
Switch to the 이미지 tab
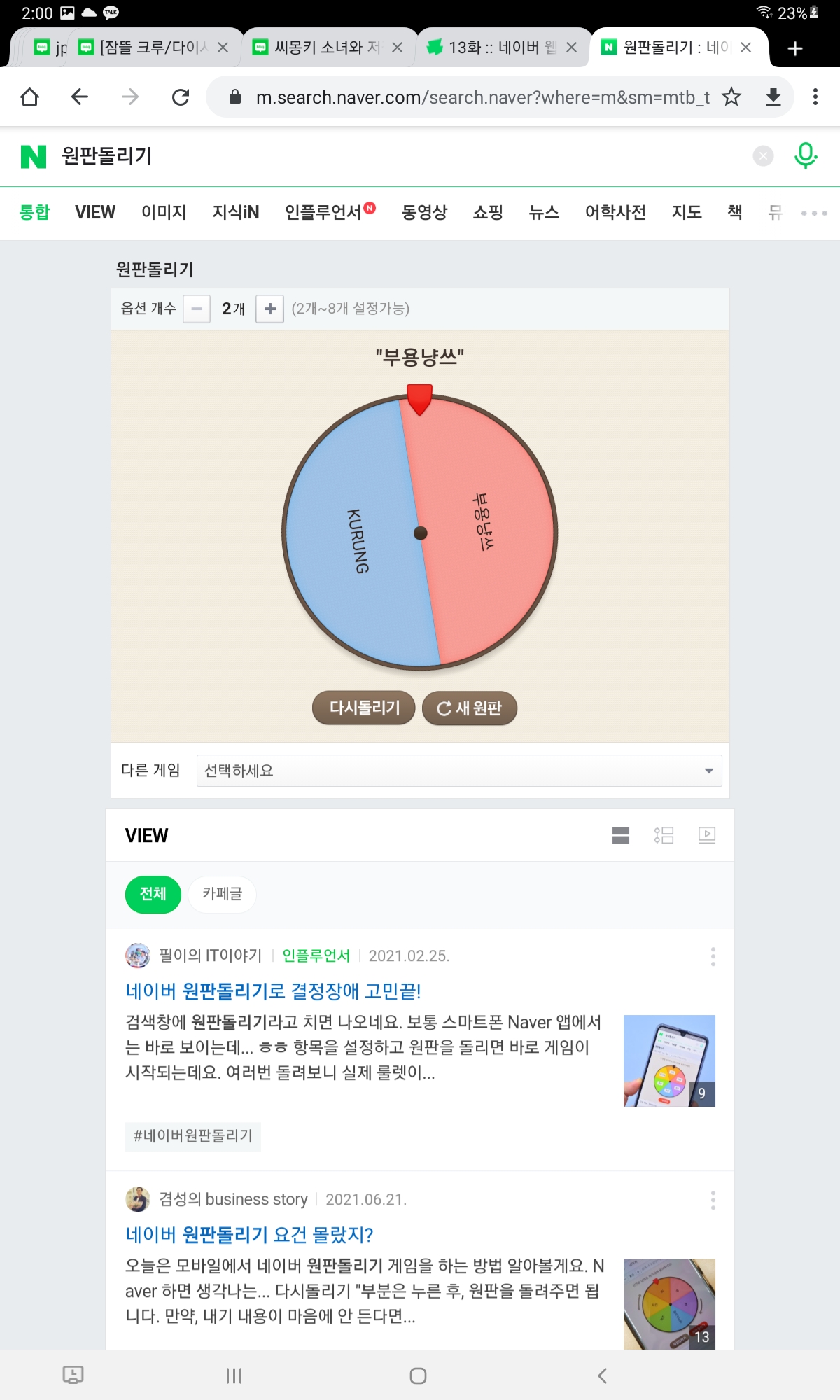point(164,212)
